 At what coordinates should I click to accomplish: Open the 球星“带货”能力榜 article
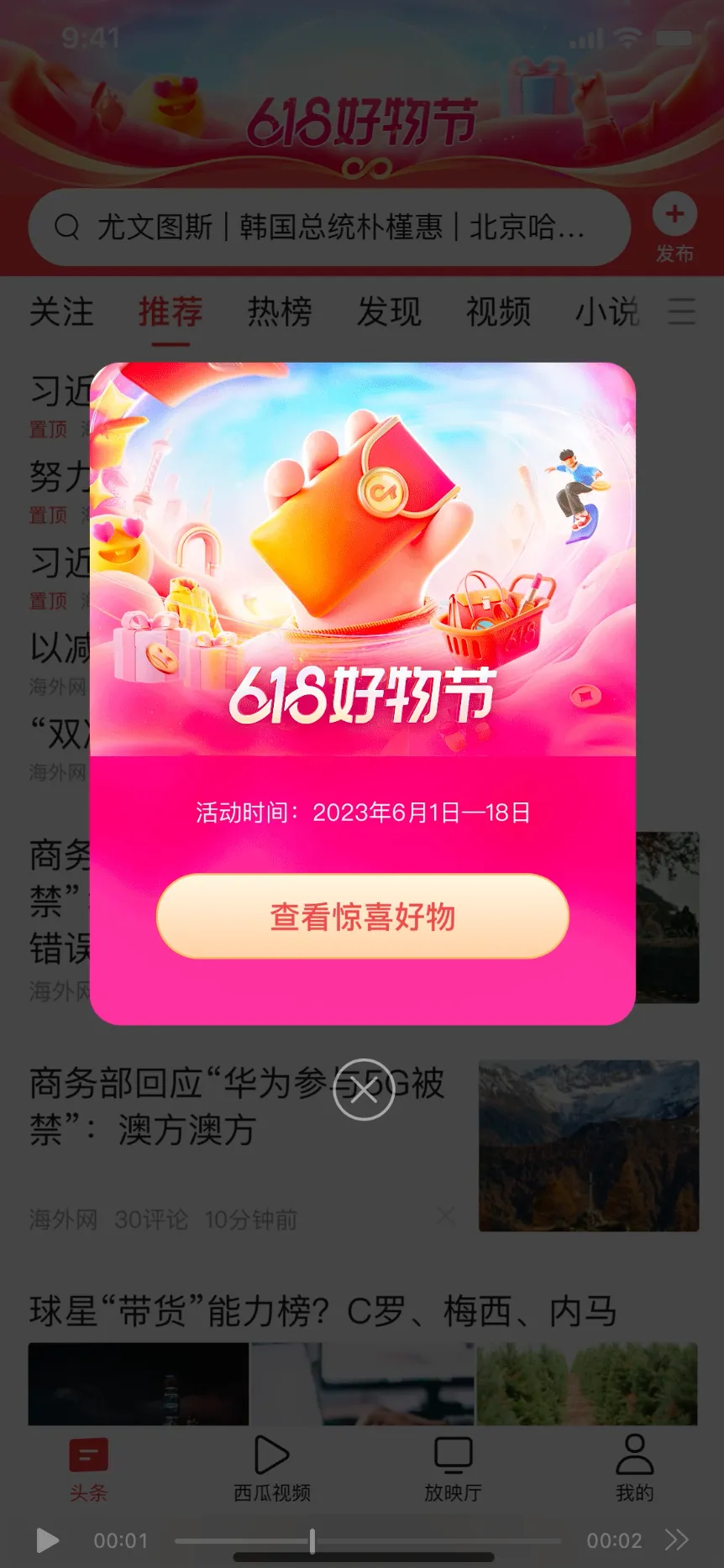click(x=323, y=1311)
